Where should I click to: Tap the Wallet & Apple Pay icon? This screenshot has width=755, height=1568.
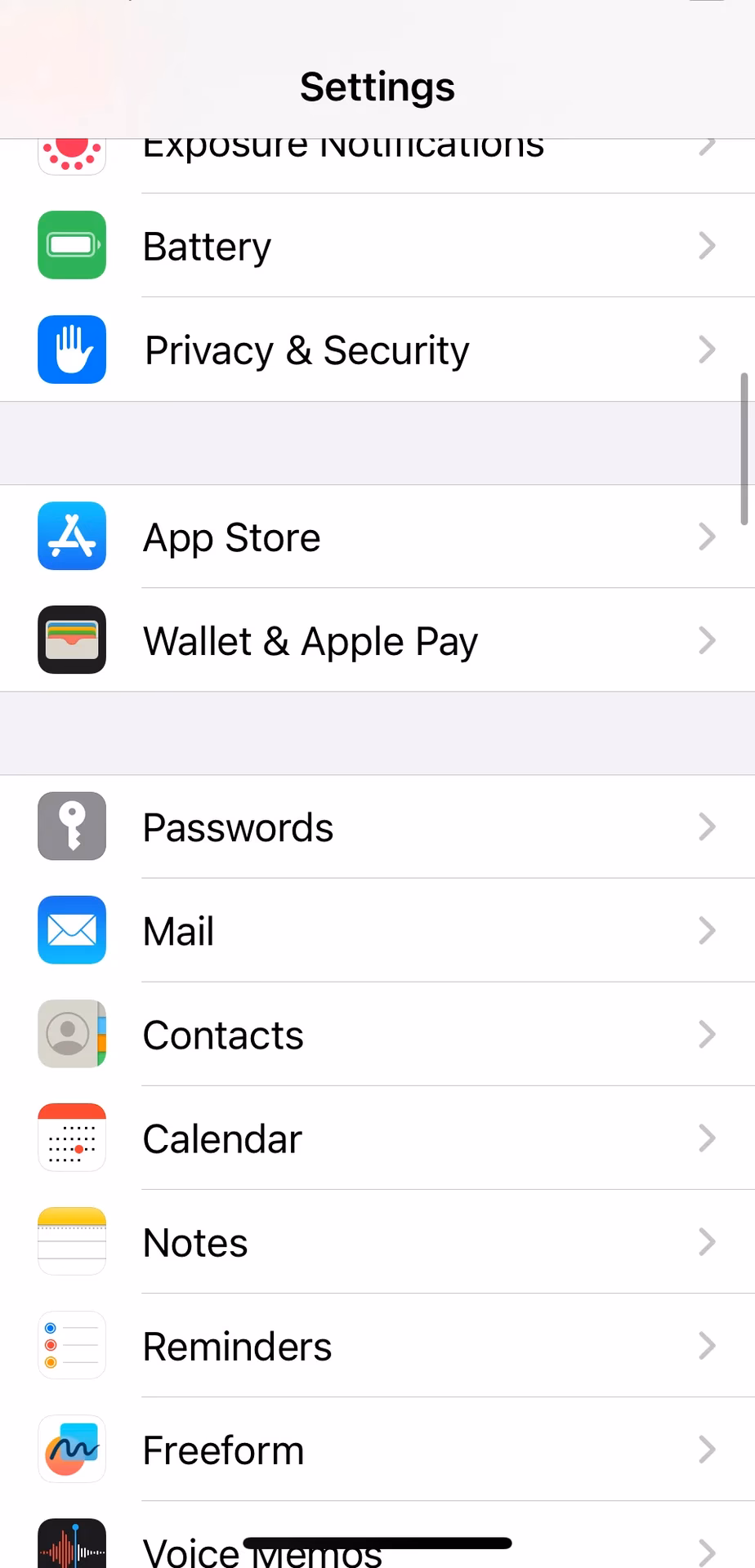72,640
